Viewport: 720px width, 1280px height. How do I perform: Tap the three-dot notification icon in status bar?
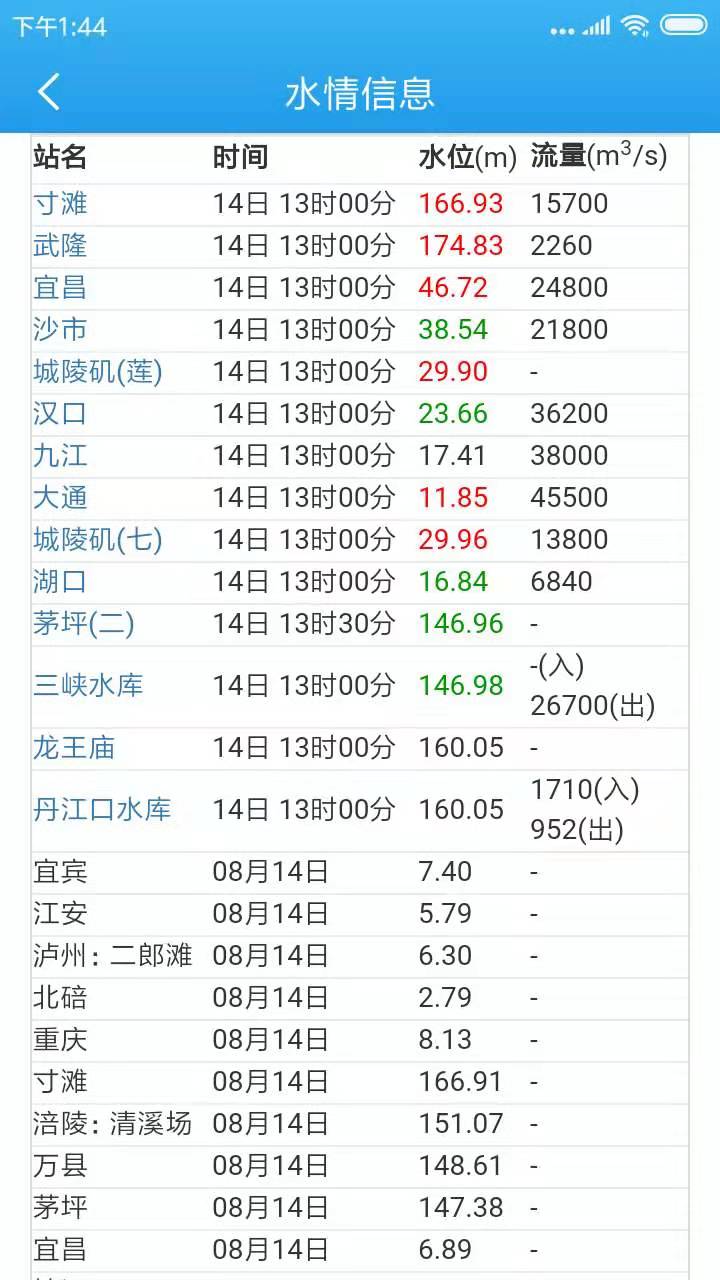click(x=563, y=30)
